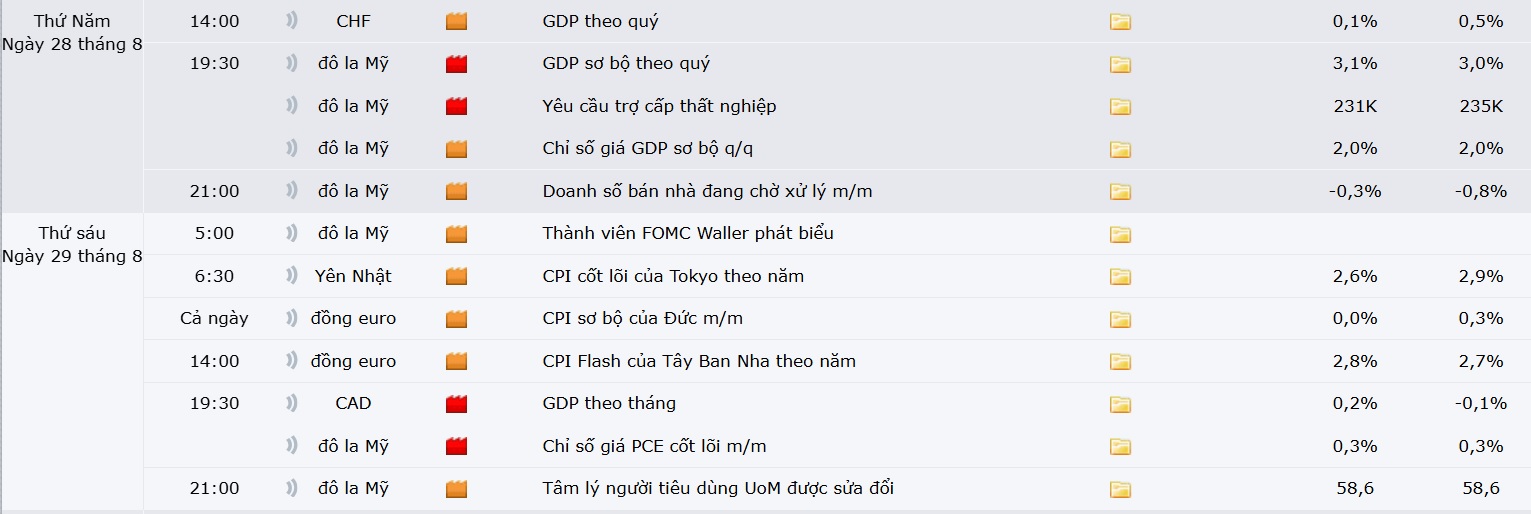
Task: Open details folder for CPI sơ bộ của Đức
Action: tap(1120, 319)
